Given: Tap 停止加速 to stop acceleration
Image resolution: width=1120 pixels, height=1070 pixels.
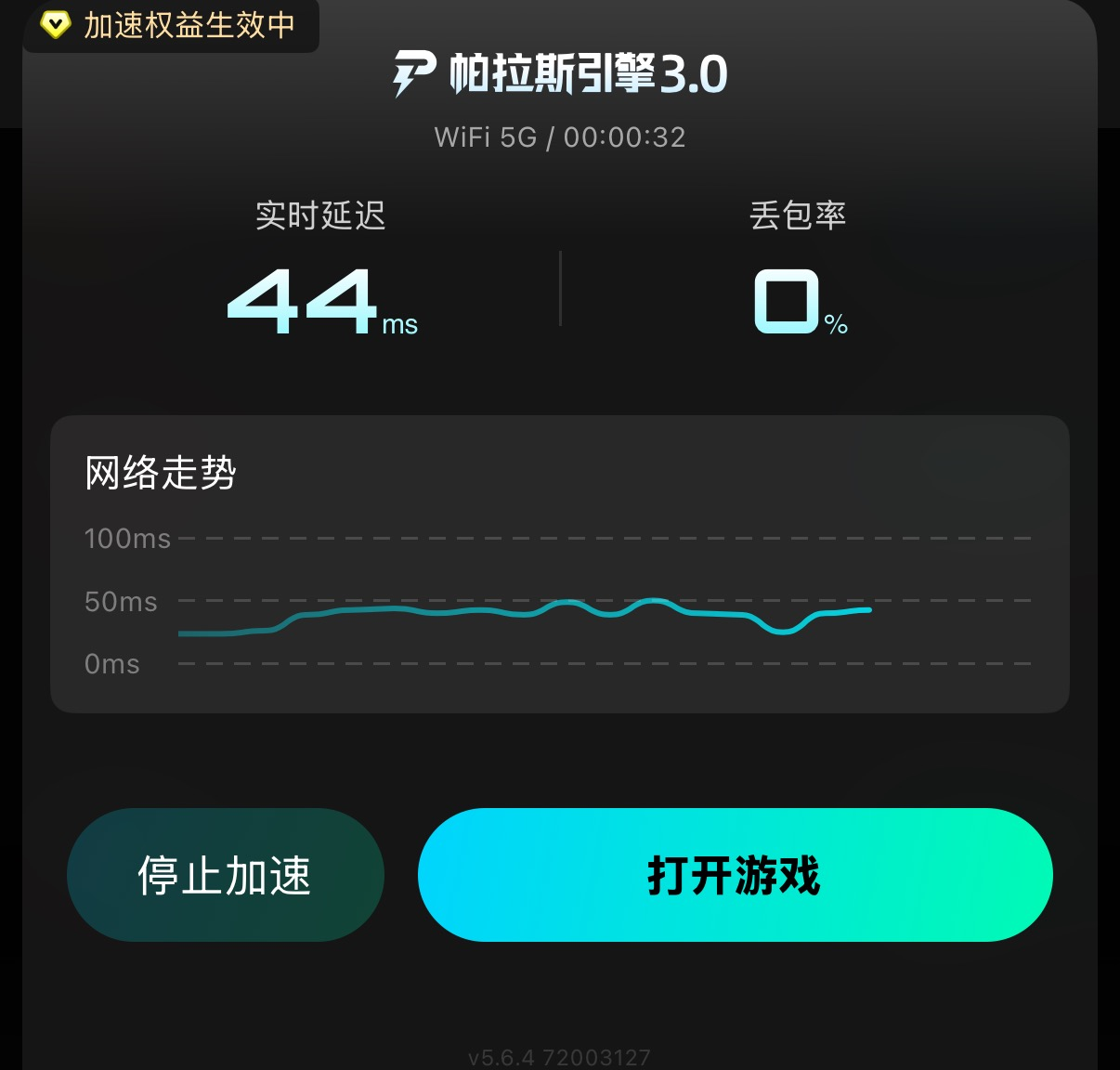Looking at the screenshot, I should 226,875.
